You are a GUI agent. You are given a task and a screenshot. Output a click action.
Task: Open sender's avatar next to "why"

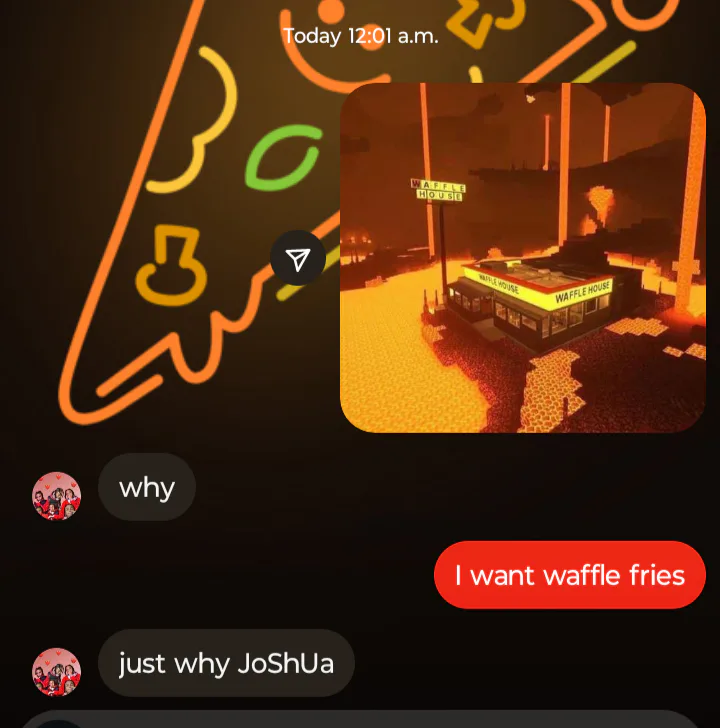pos(57,496)
